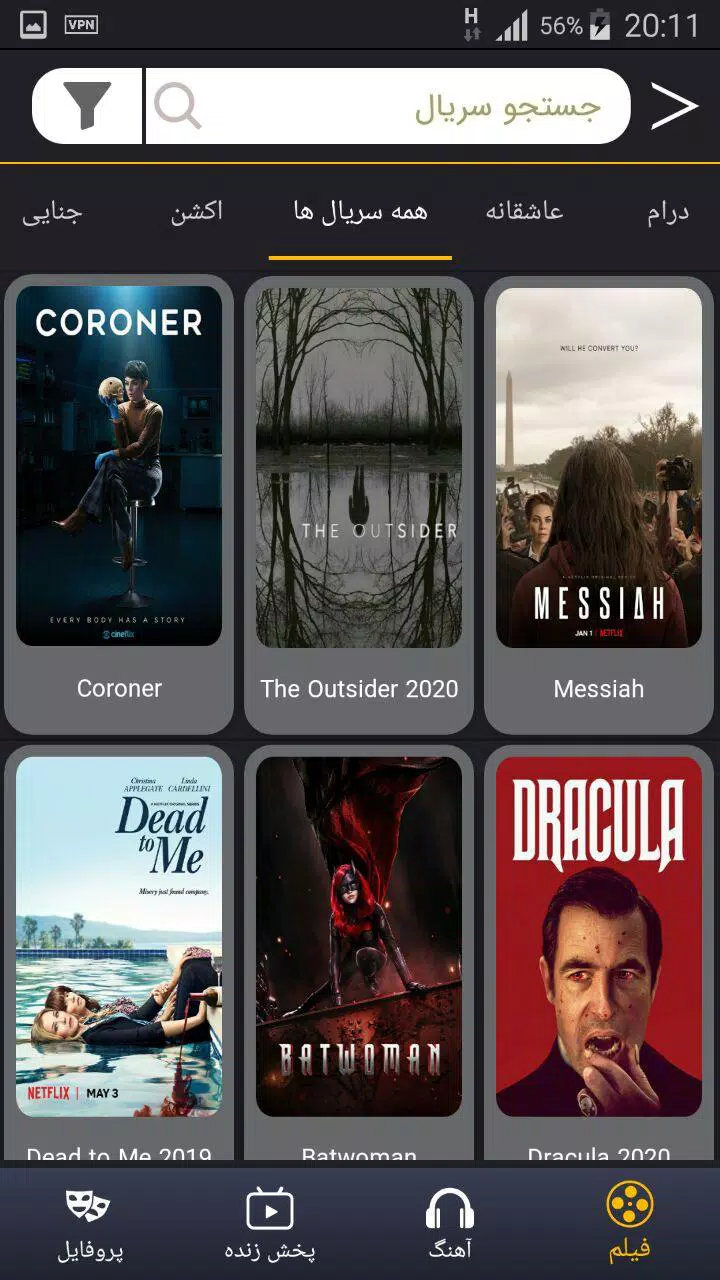This screenshot has height=1280, width=720.
Task: Open the filter funnel icon
Action: 87,106
